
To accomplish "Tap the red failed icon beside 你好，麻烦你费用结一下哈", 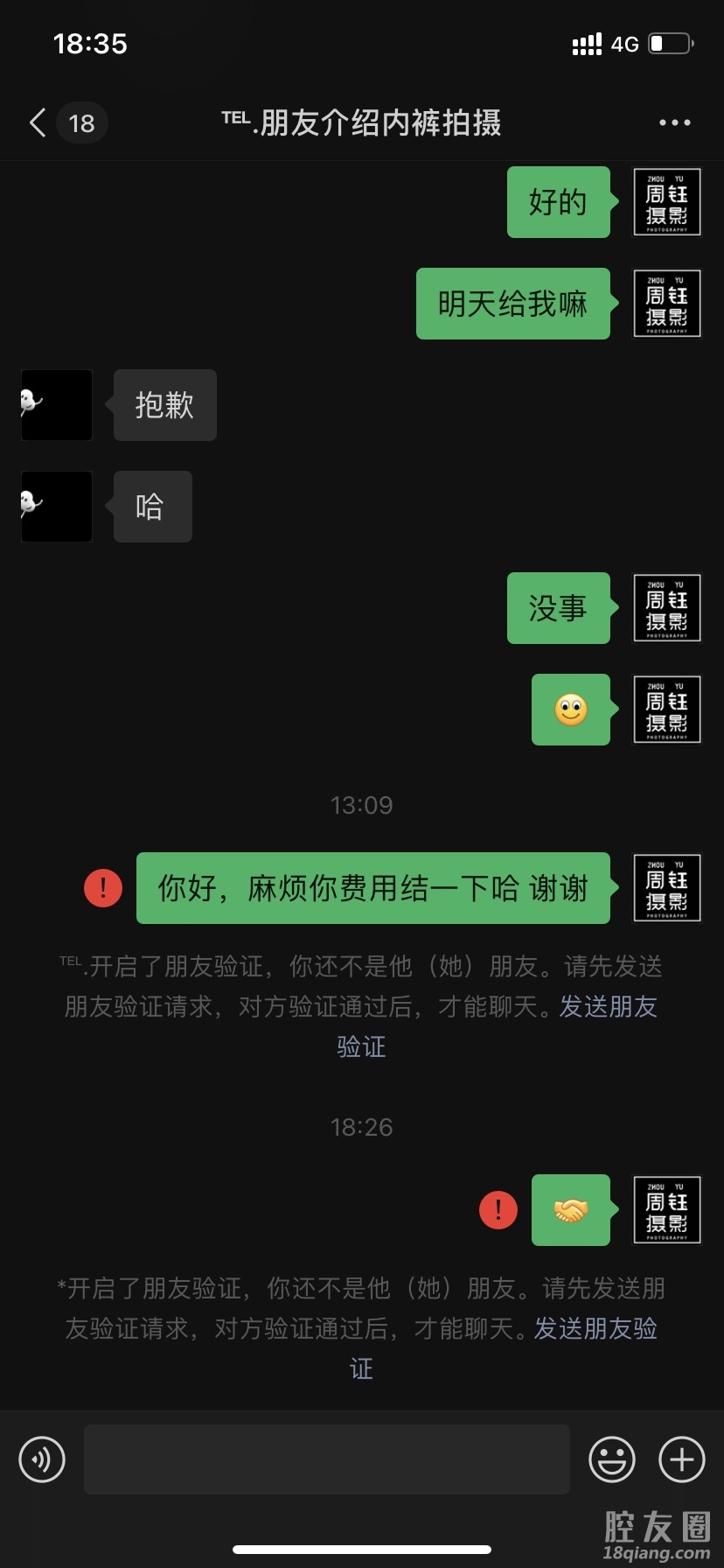I will click(x=103, y=888).
